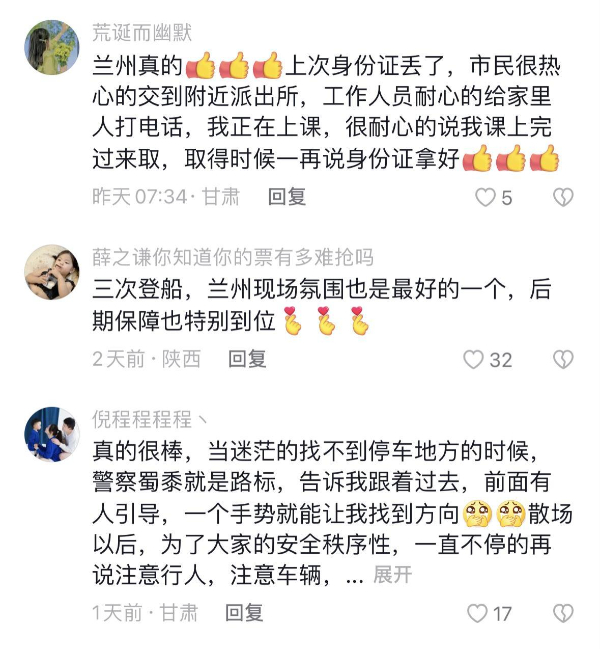Like the comment by 荒诞而幽默

click(x=486, y=198)
